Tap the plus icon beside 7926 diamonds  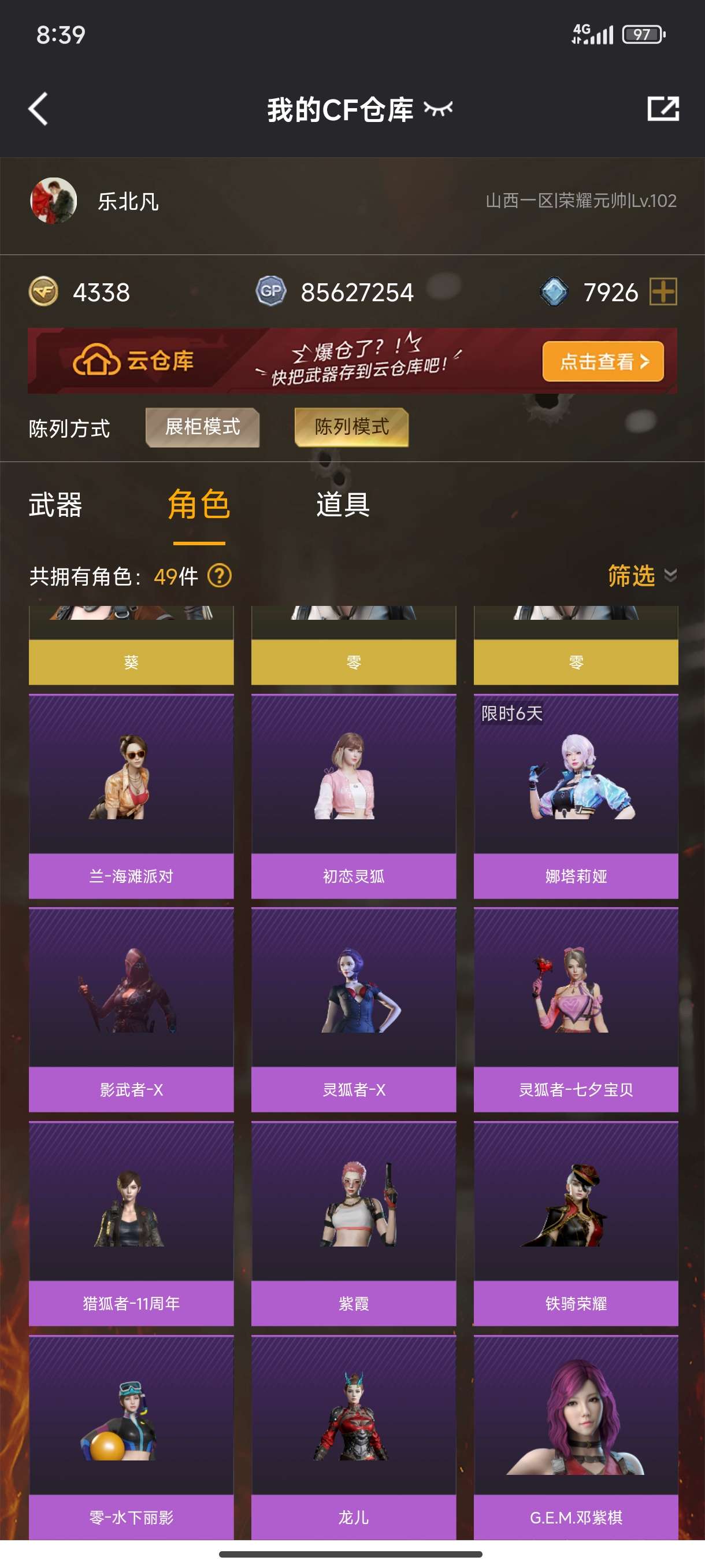(663, 291)
